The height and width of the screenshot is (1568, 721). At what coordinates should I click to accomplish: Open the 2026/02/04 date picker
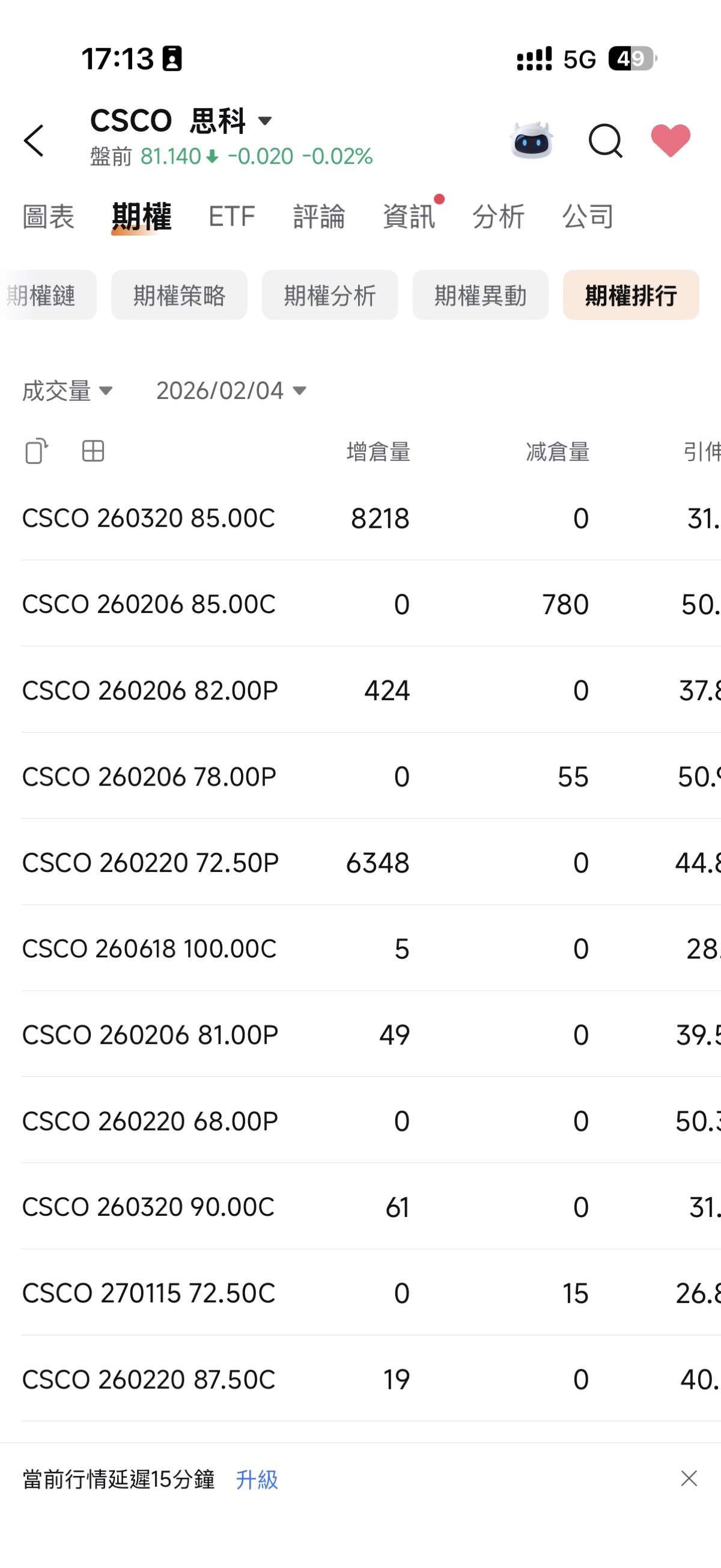231,391
